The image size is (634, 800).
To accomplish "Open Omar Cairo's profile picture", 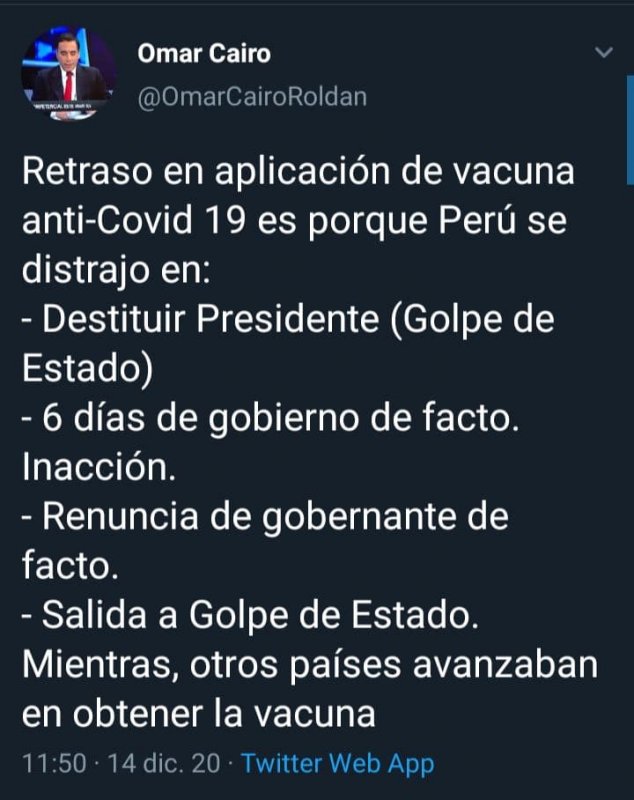I will click(68, 74).
